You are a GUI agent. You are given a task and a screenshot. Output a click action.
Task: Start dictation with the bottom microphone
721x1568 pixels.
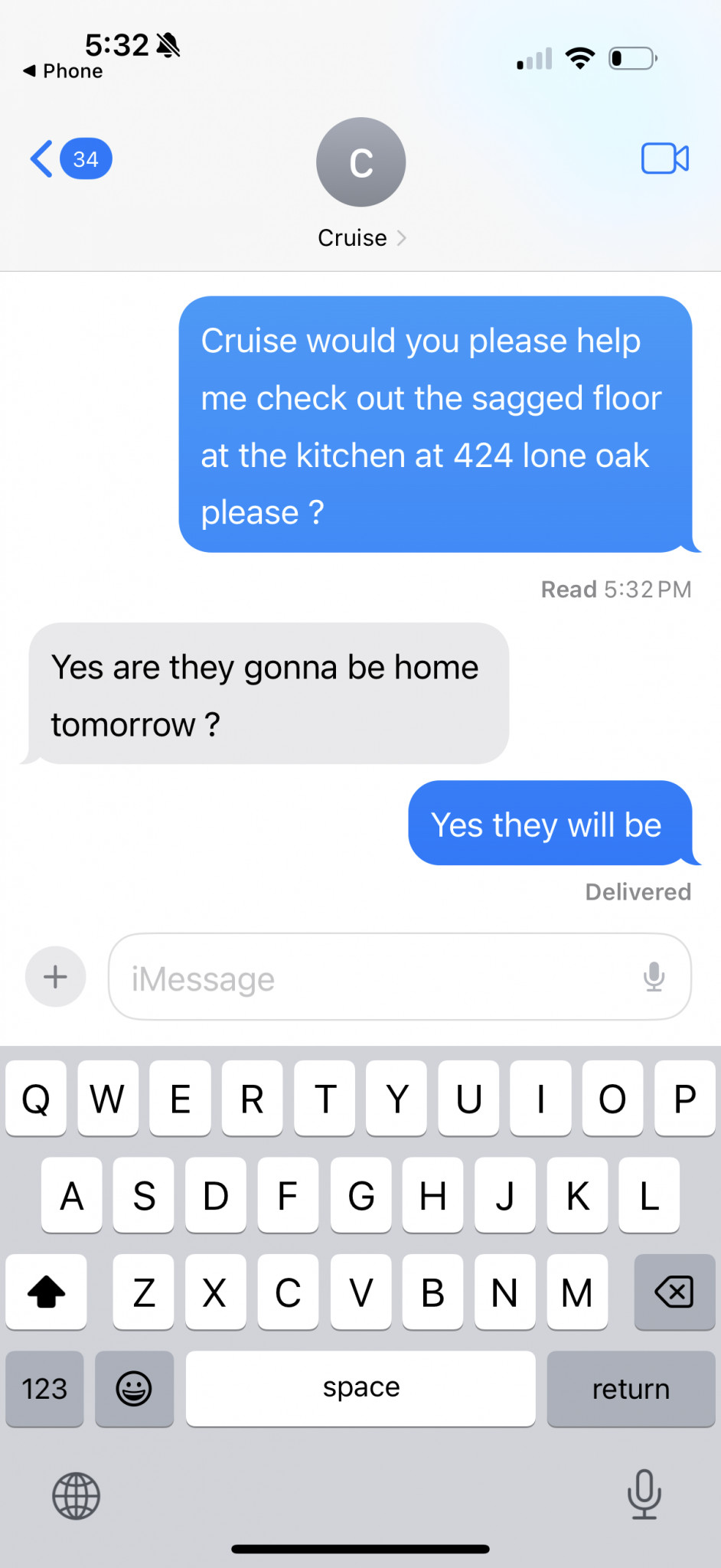pos(644,1494)
